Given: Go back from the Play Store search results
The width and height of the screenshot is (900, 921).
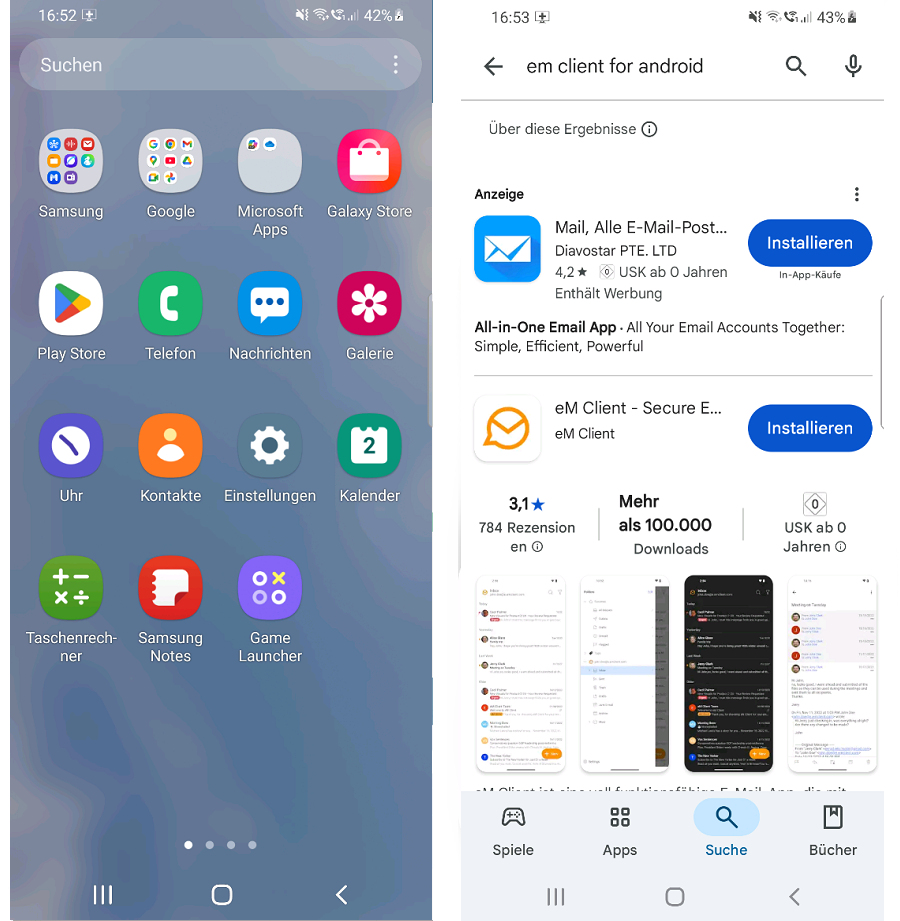Looking at the screenshot, I should coord(493,66).
